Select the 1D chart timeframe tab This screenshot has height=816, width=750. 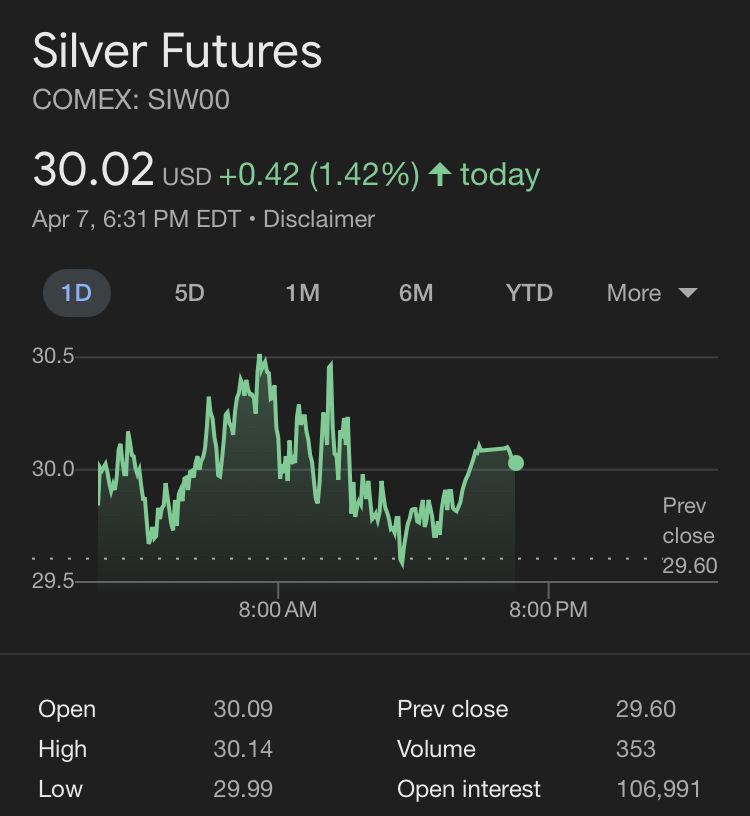(76, 293)
